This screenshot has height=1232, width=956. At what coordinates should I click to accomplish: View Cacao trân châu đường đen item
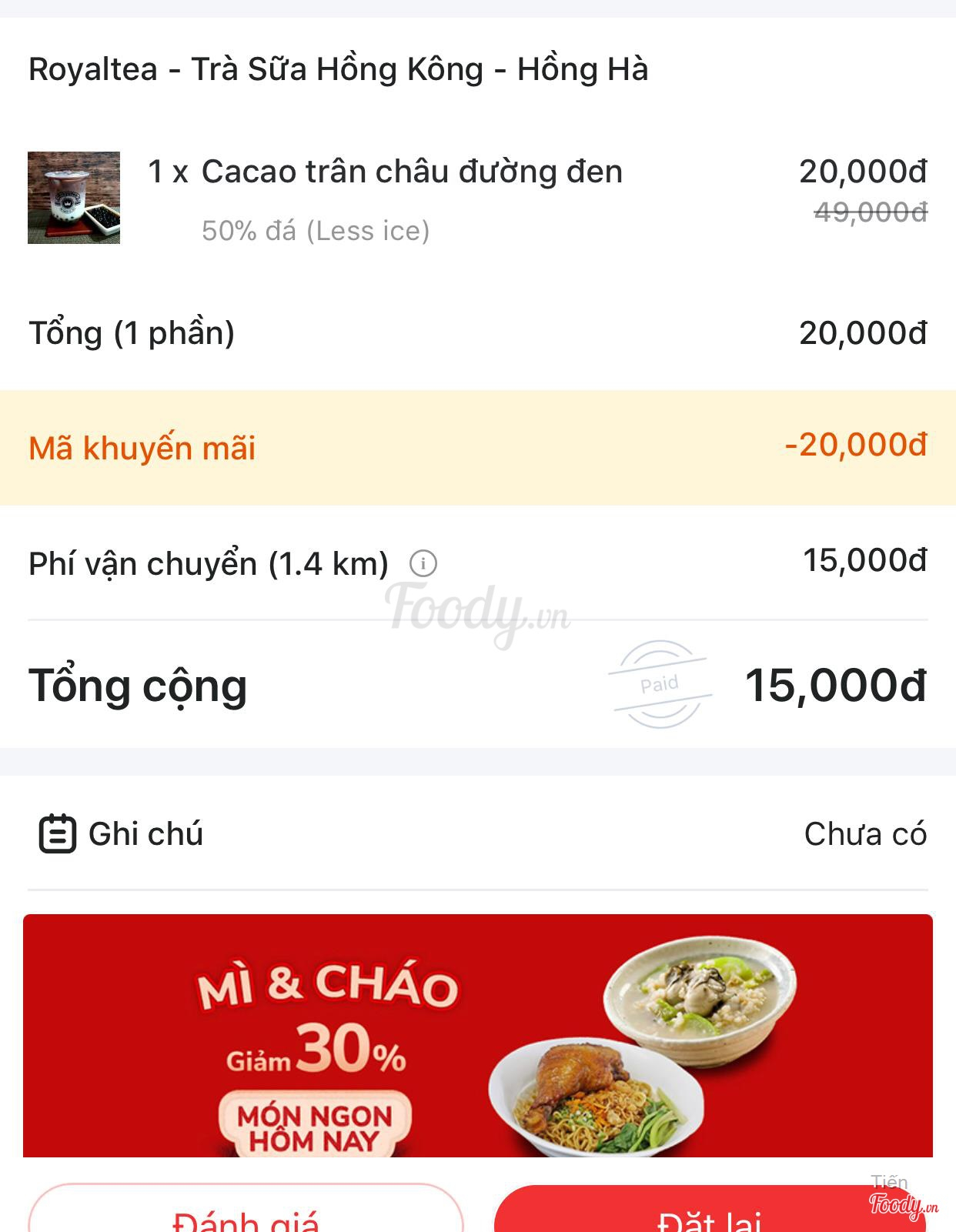coord(411,172)
